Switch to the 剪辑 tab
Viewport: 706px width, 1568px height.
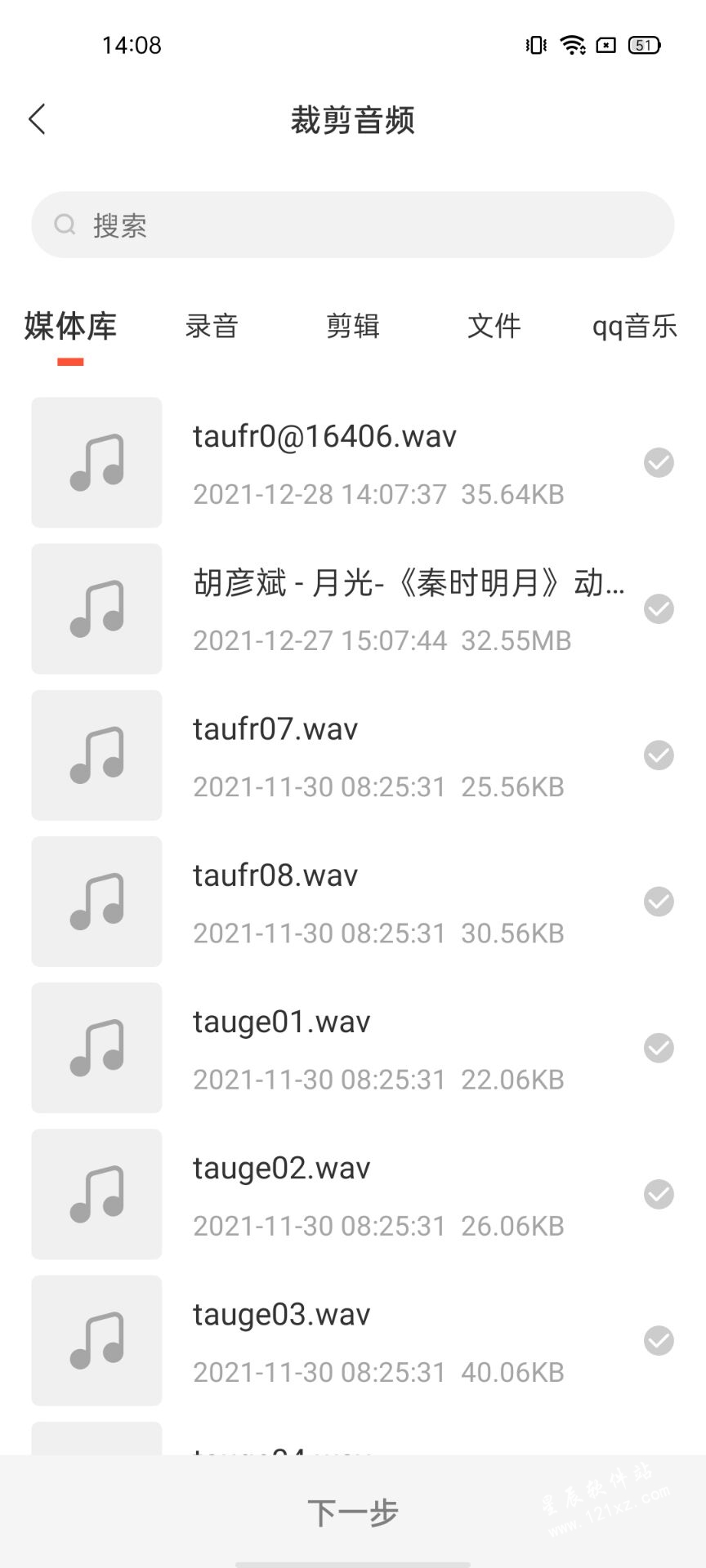tap(353, 326)
